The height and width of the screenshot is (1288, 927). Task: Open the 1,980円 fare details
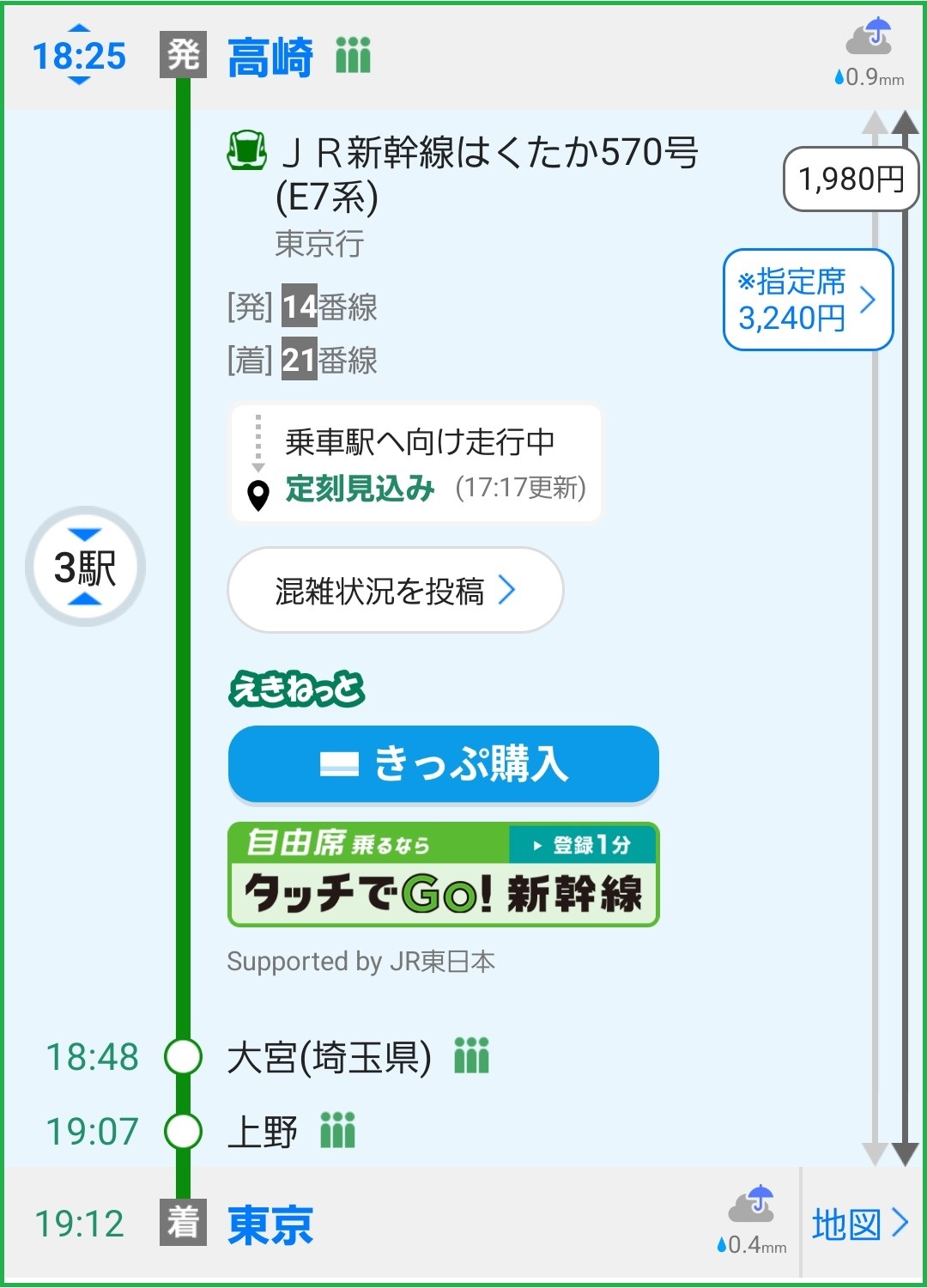(x=851, y=179)
